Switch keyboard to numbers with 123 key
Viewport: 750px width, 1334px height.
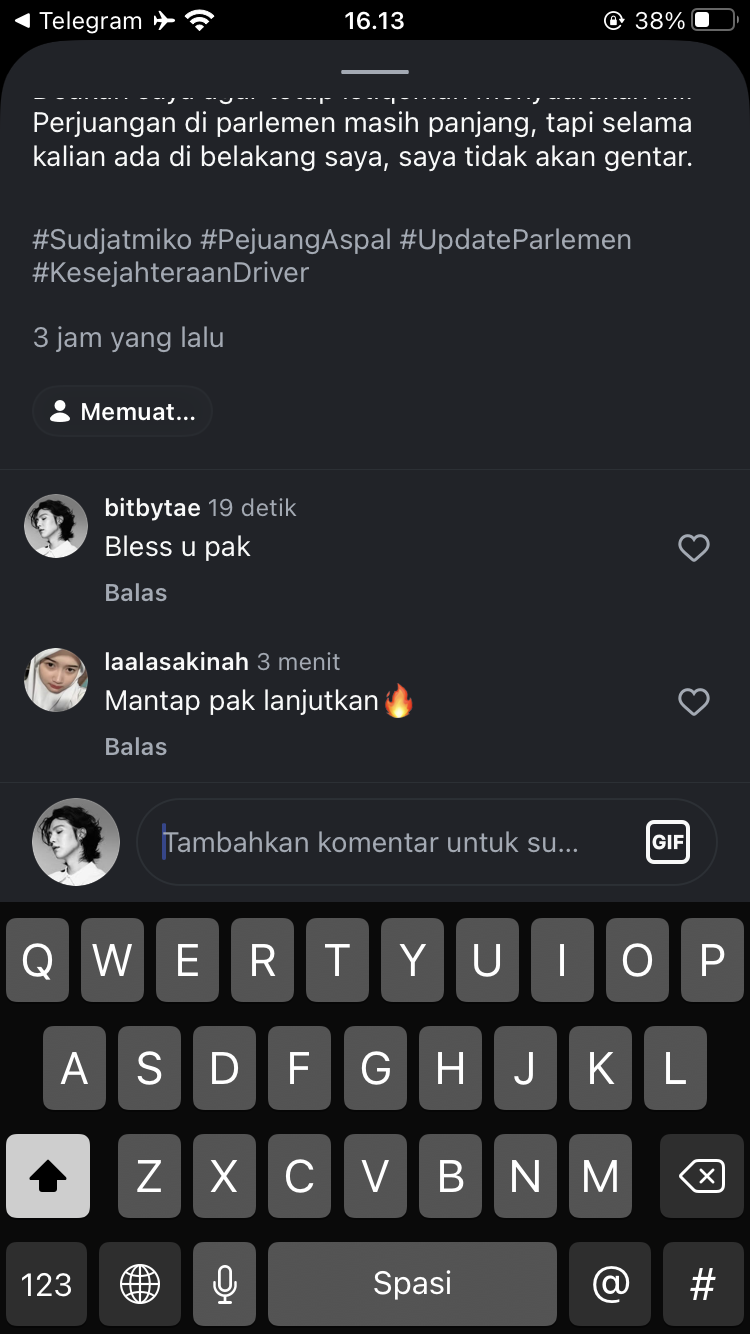coord(46,1284)
